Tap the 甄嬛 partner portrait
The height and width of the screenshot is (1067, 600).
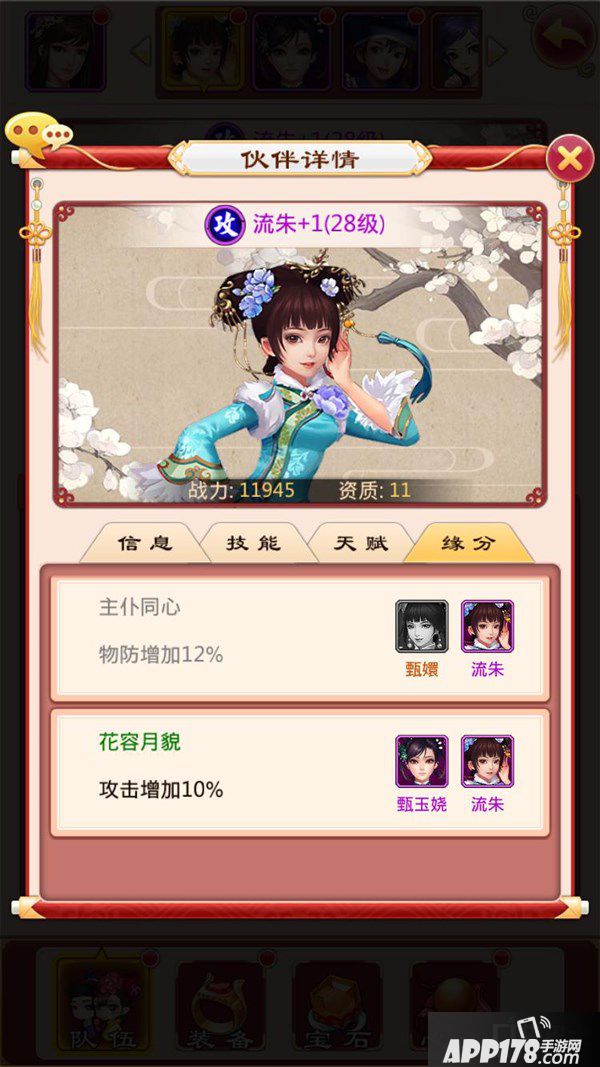(421, 627)
